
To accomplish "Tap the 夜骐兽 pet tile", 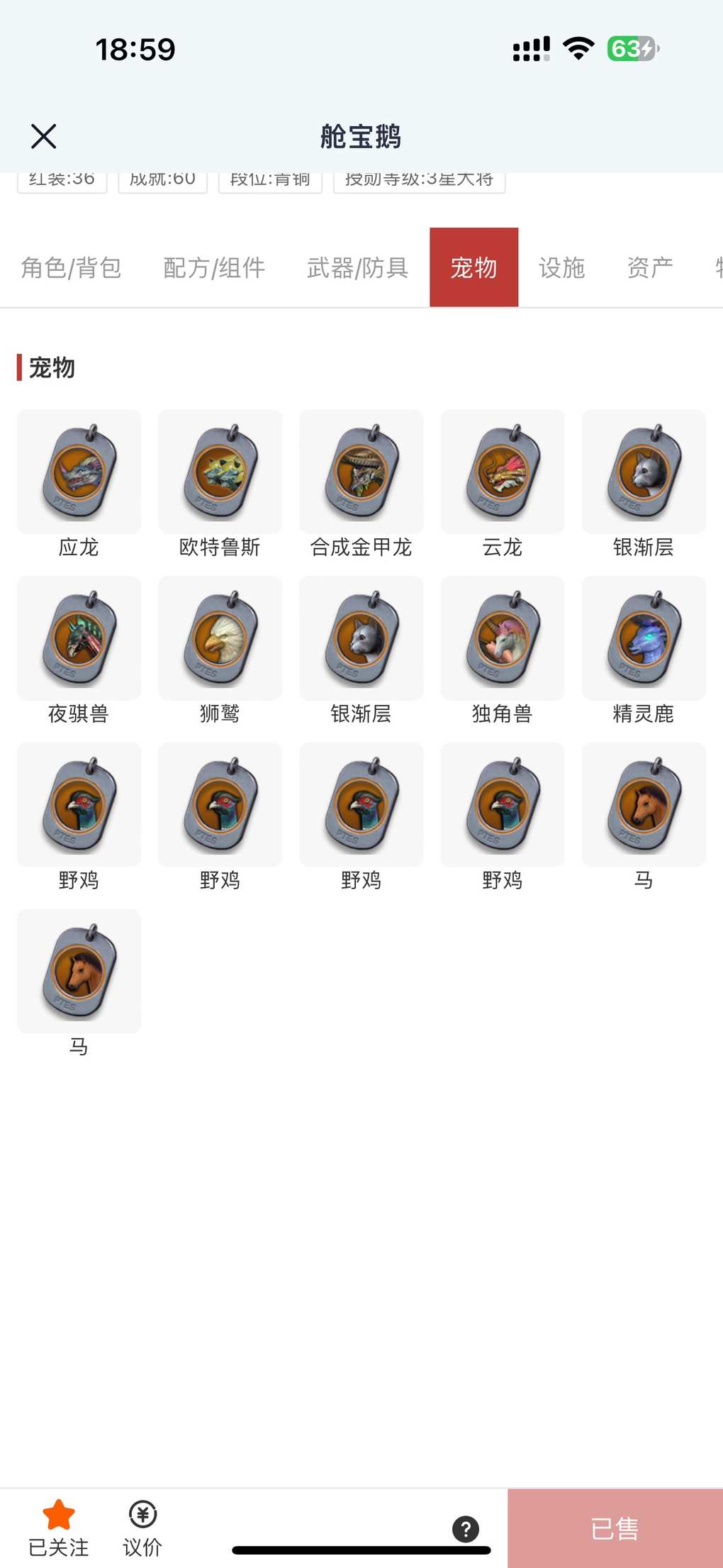I will [x=79, y=638].
